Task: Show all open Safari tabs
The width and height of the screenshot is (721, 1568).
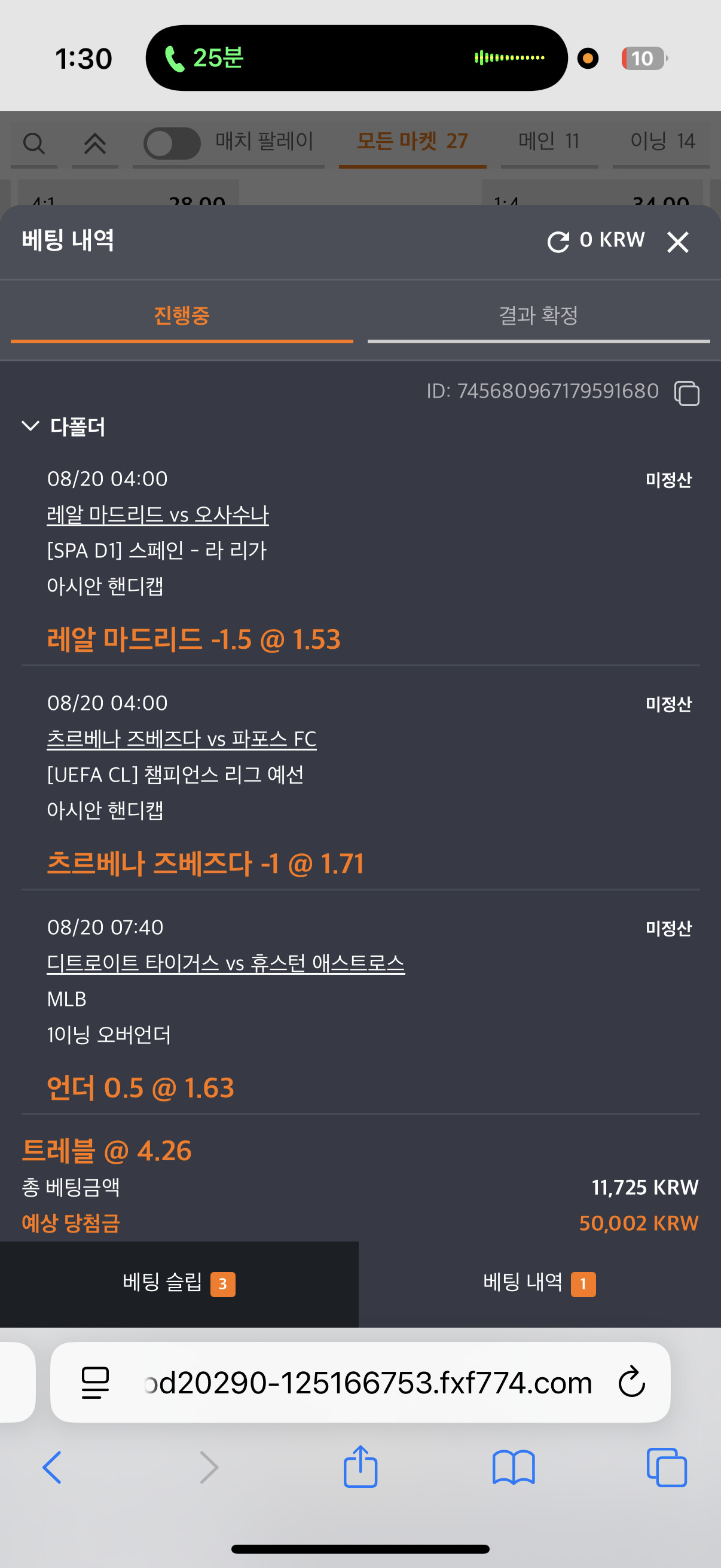Action: pyautogui.click(x=667, y=1468)
